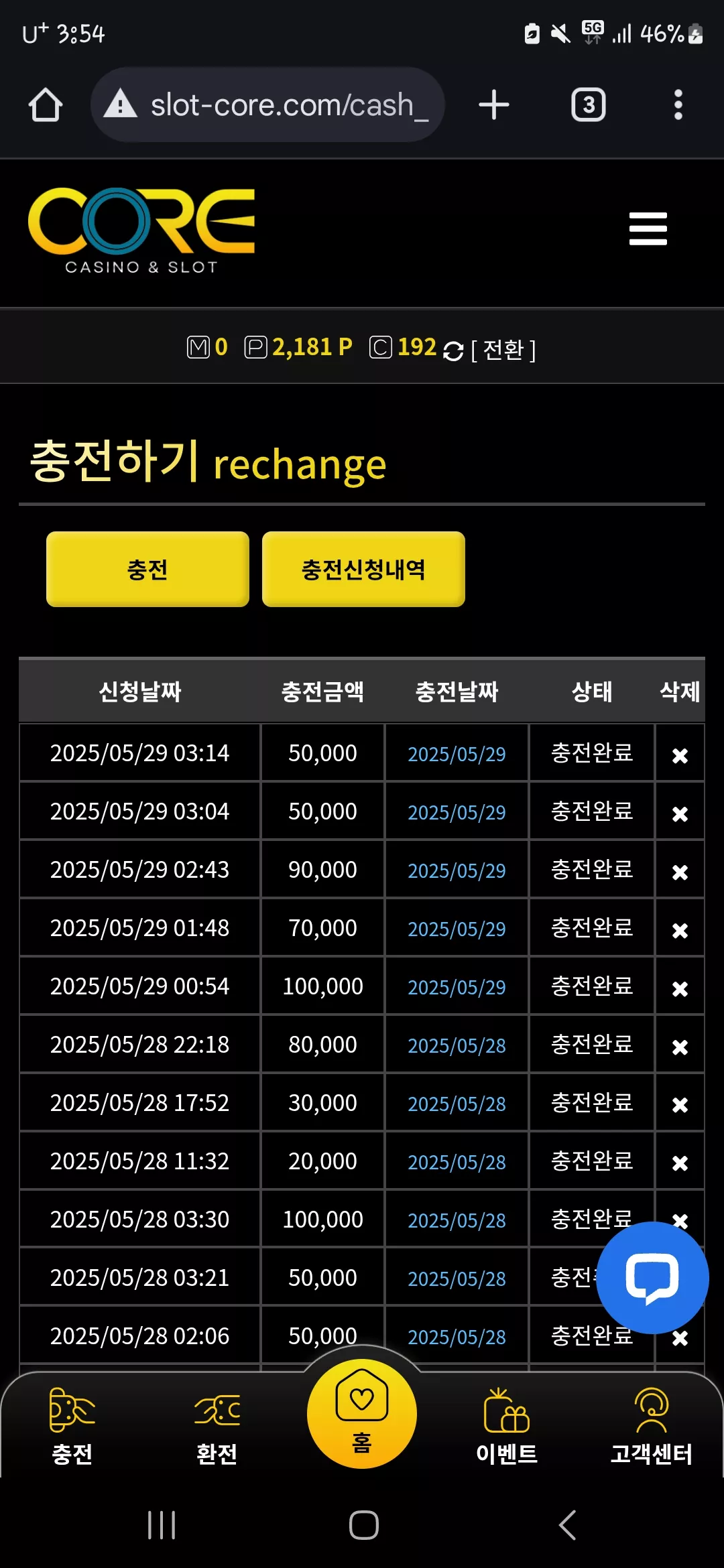Image resolution: width=724 pixels, height=1568 pixels.
Task: Open the tab switcher showing 3 tabs
Action: [x=588, y=105]
